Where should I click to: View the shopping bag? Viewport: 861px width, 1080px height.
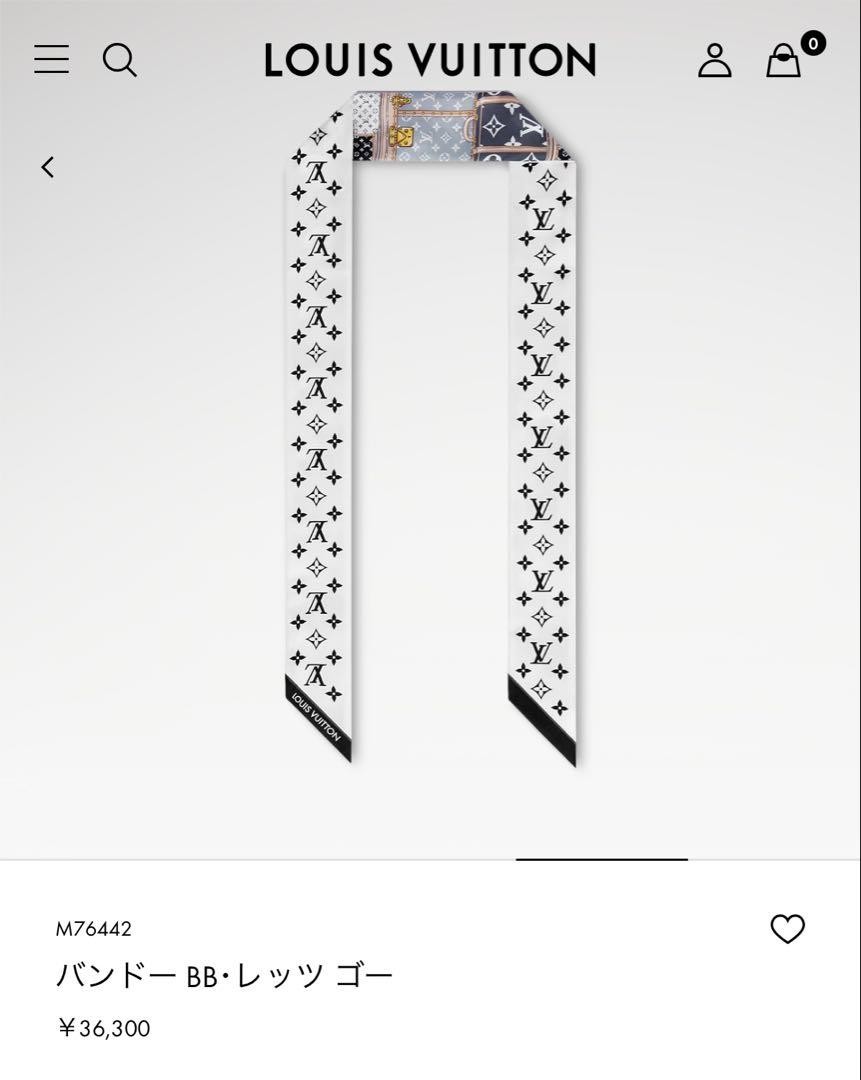coord(785,61)
